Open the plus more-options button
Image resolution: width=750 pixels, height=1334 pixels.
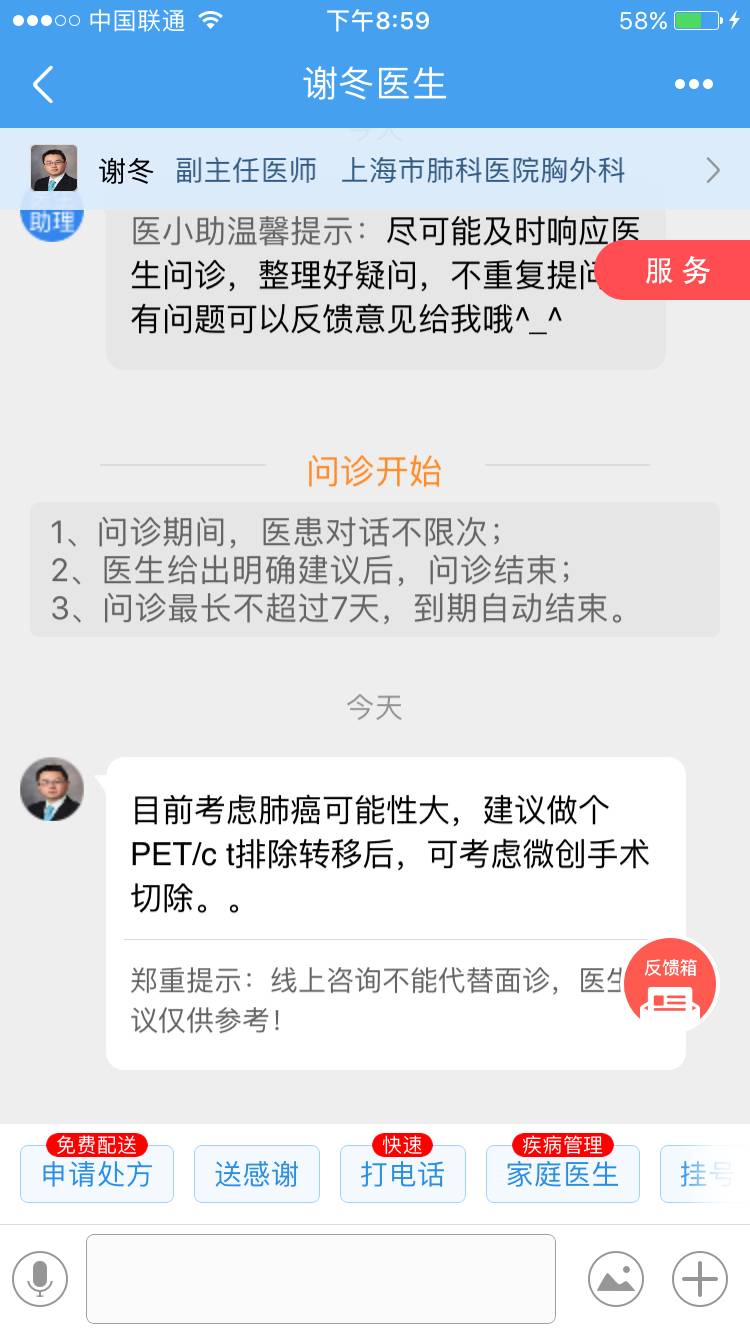700,1278
